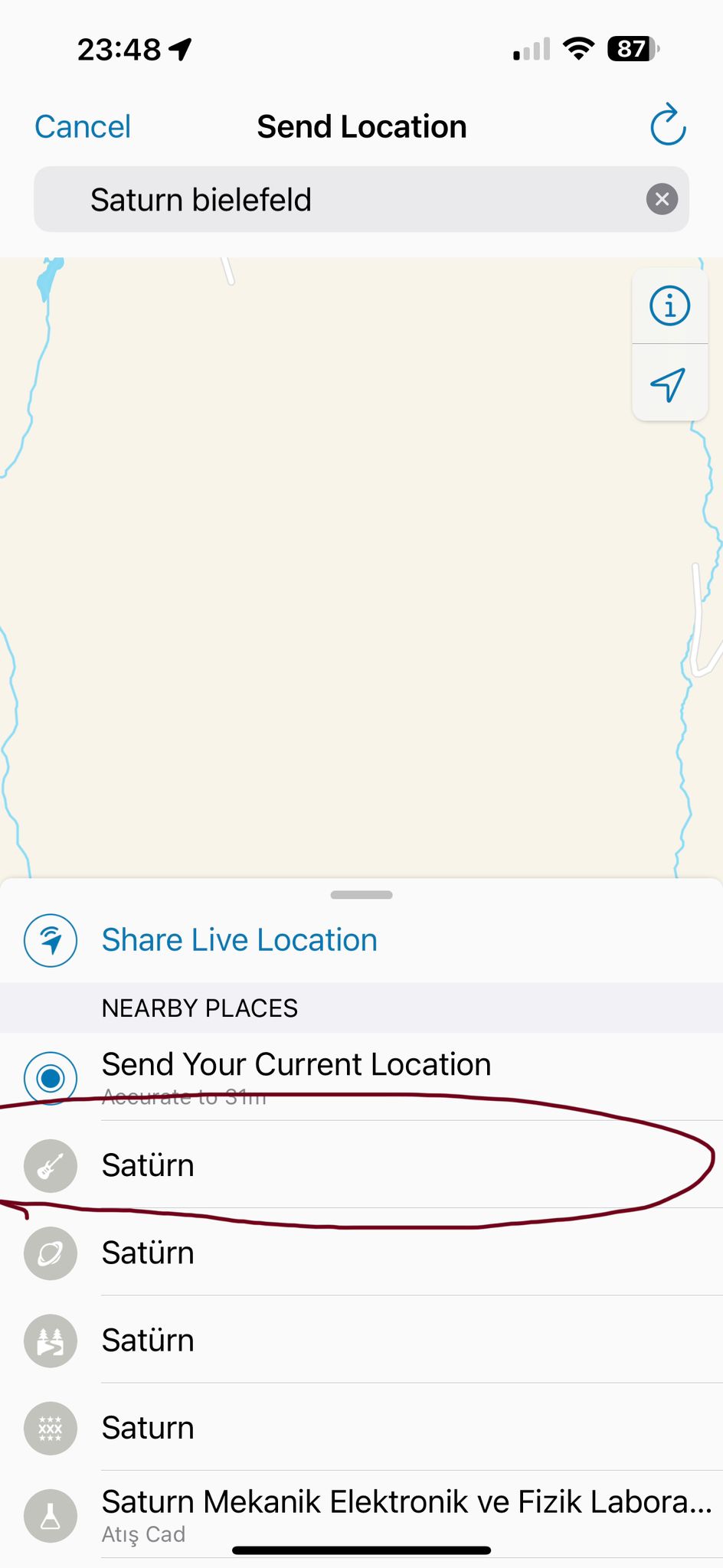Refresh the nearby places list

click(x=668, y=125)
